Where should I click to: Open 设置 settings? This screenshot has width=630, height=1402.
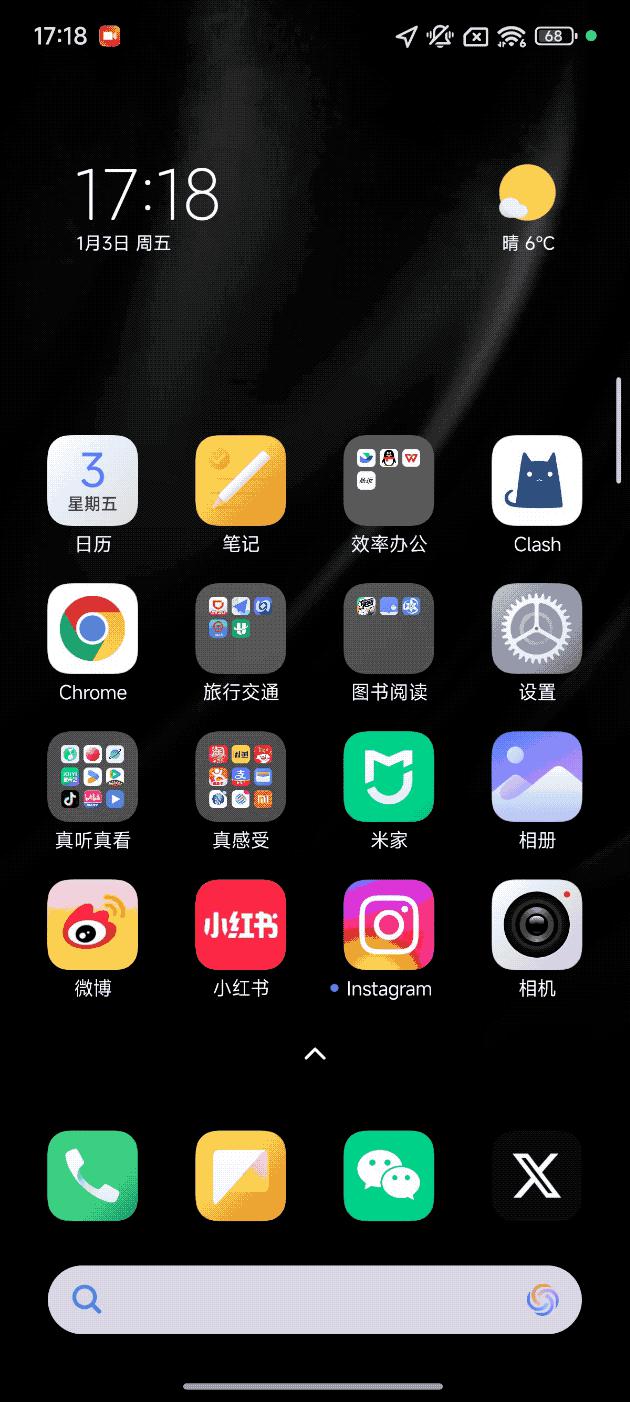pos(536,629)
